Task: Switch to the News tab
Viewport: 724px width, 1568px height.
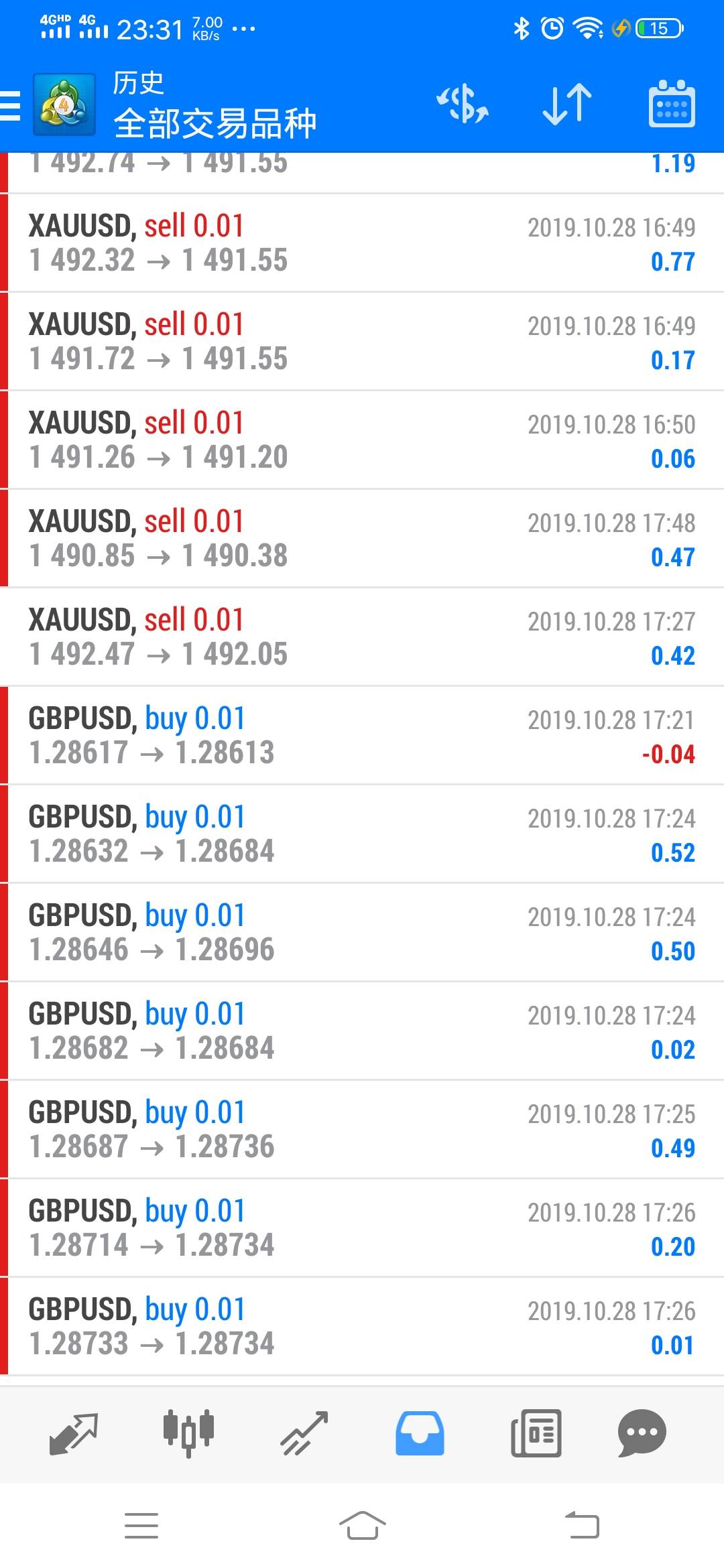Action: [536, 1433]
